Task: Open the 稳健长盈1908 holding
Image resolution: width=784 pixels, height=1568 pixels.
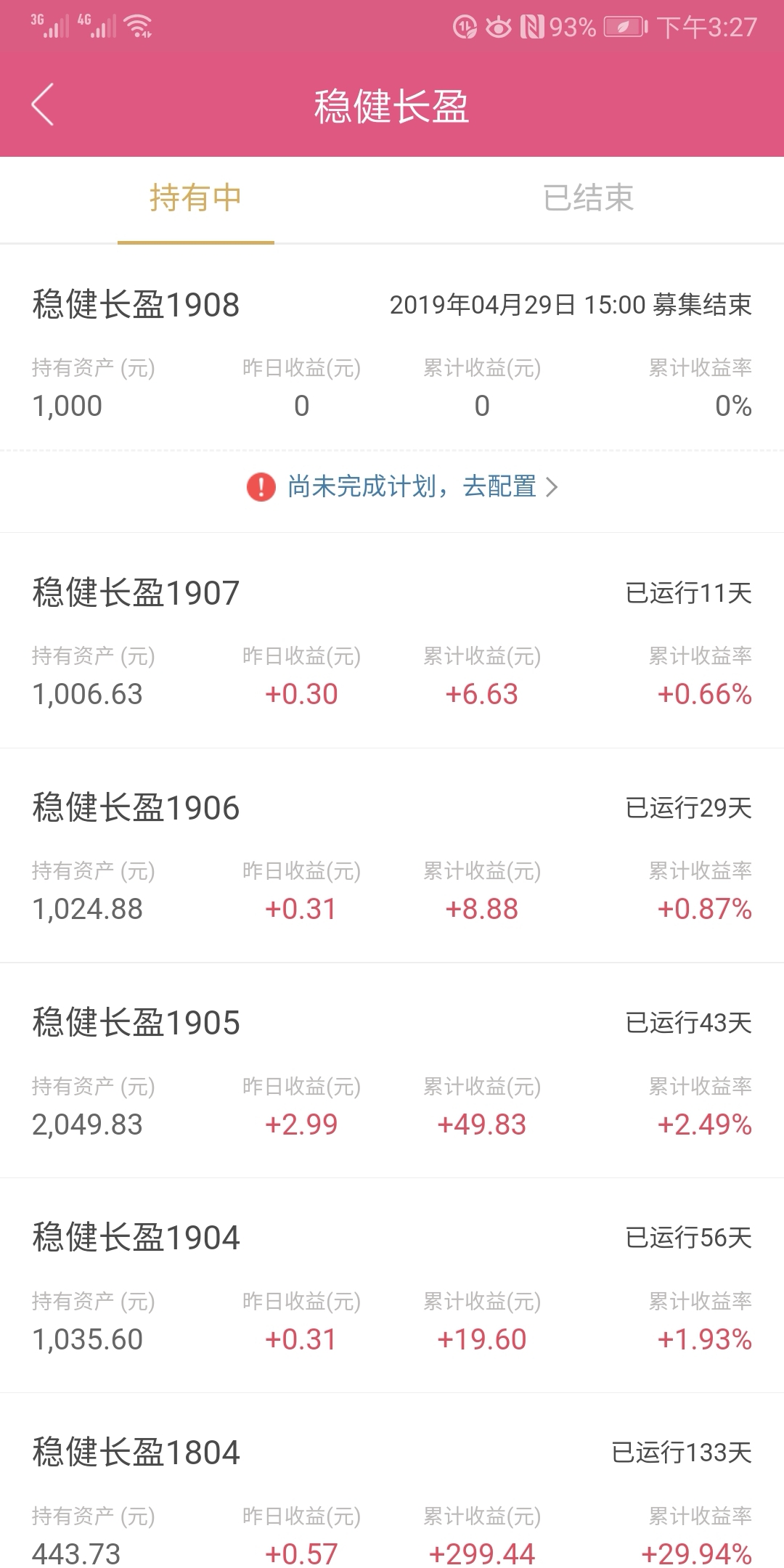Action: click(392, 347)
